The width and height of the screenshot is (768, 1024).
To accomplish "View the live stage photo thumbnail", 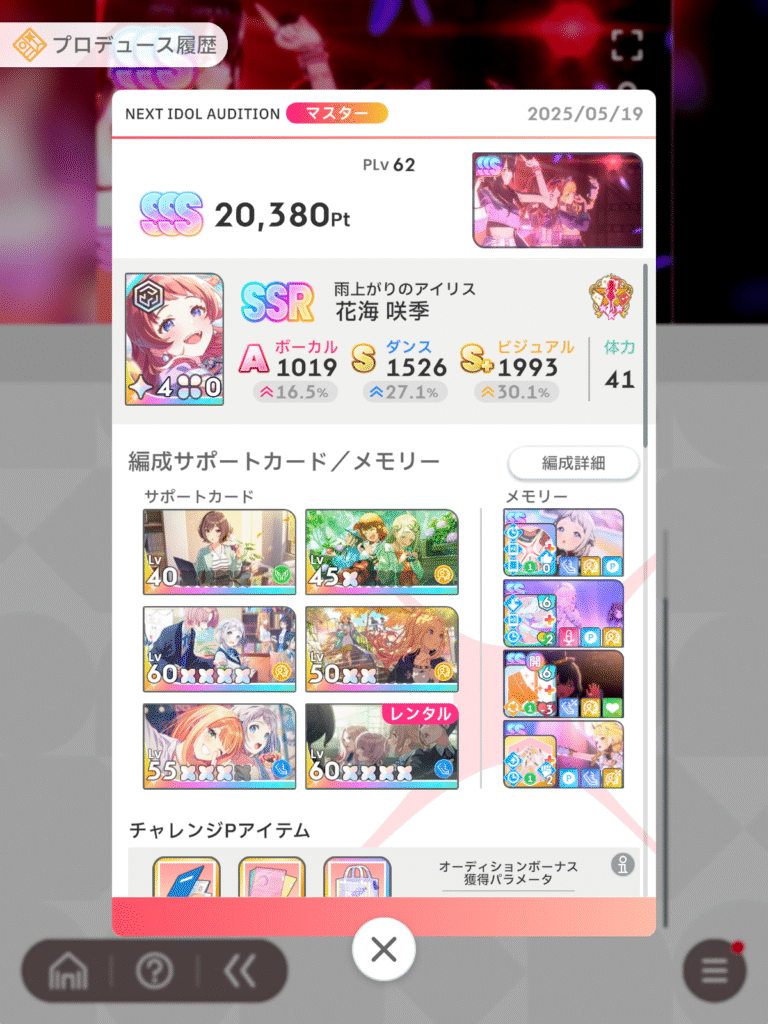I will [x=557, y=200].
